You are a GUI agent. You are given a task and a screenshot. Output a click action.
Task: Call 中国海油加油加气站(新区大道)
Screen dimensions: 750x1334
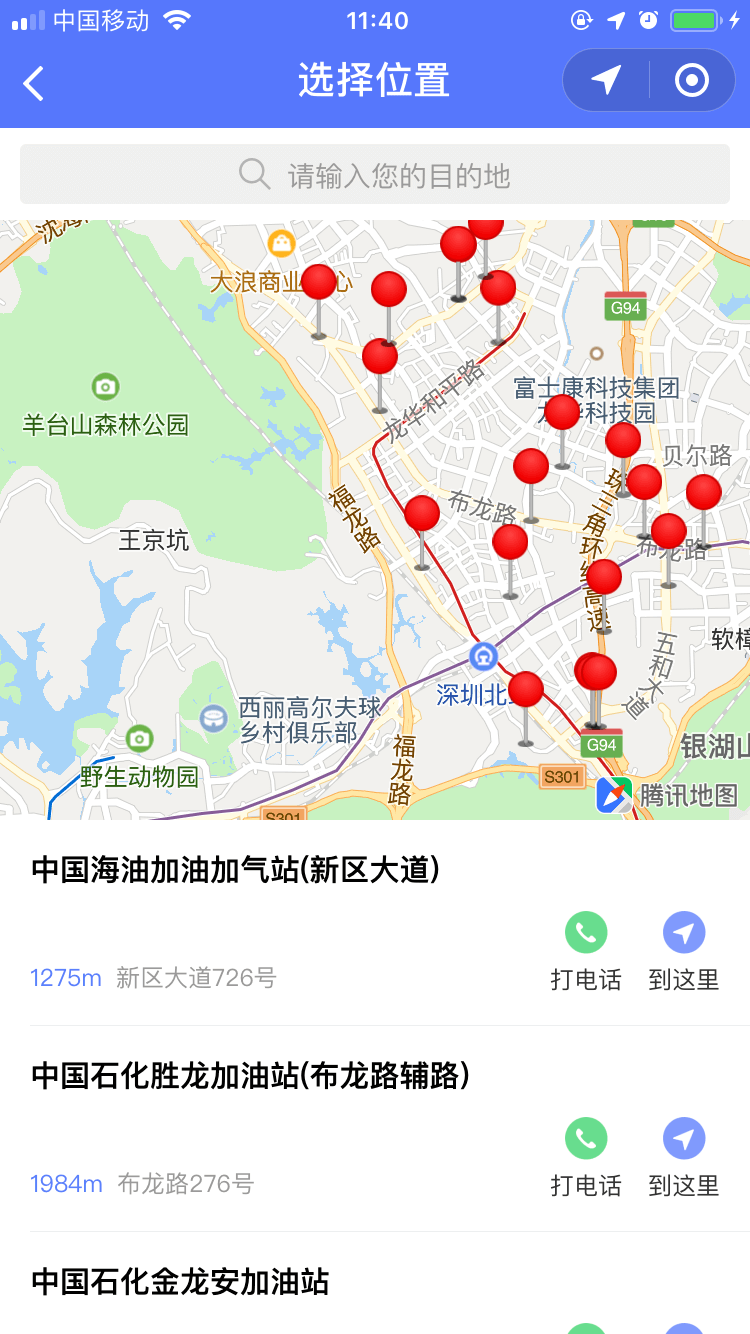point(586,950)
